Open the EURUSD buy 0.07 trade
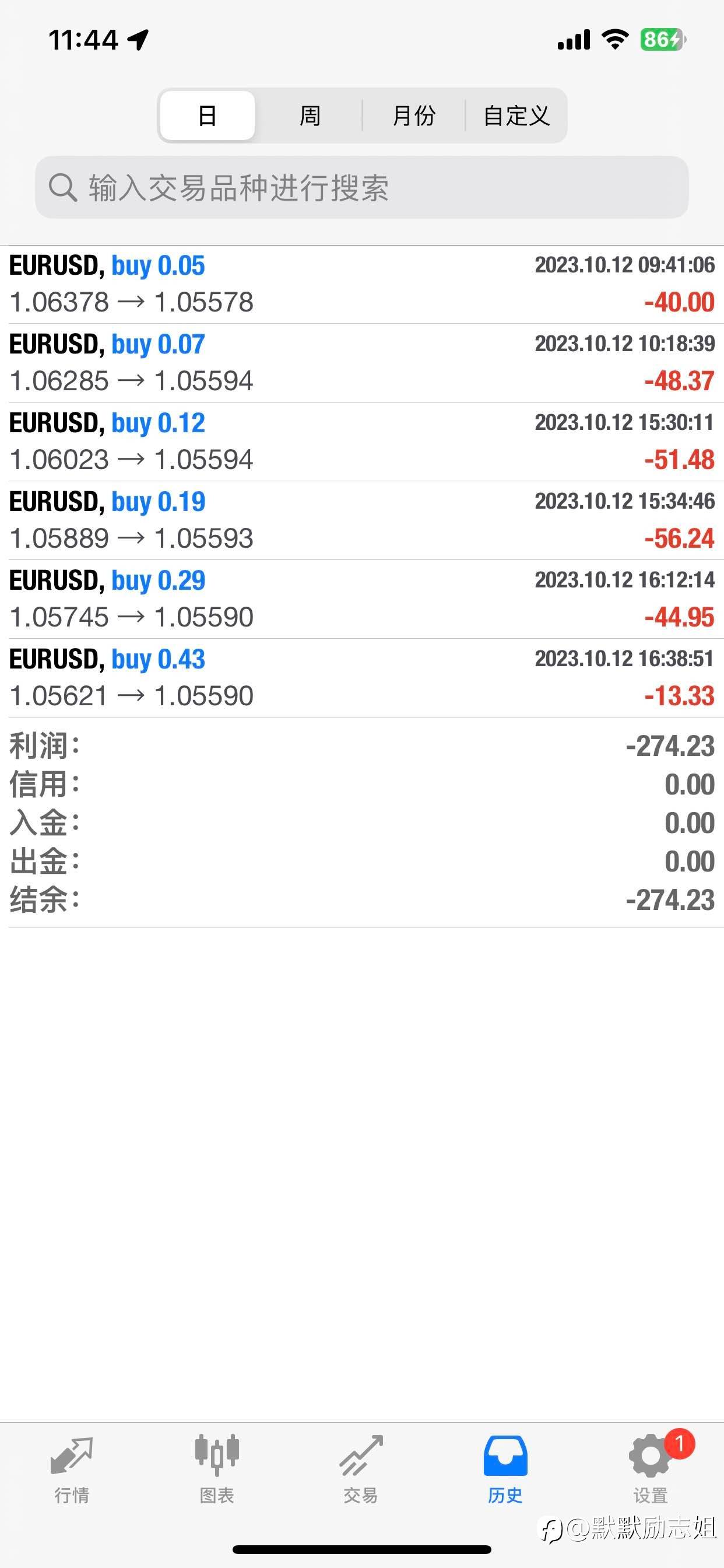This screenshot has height=1568, width=724. click(x=361, y=363)
